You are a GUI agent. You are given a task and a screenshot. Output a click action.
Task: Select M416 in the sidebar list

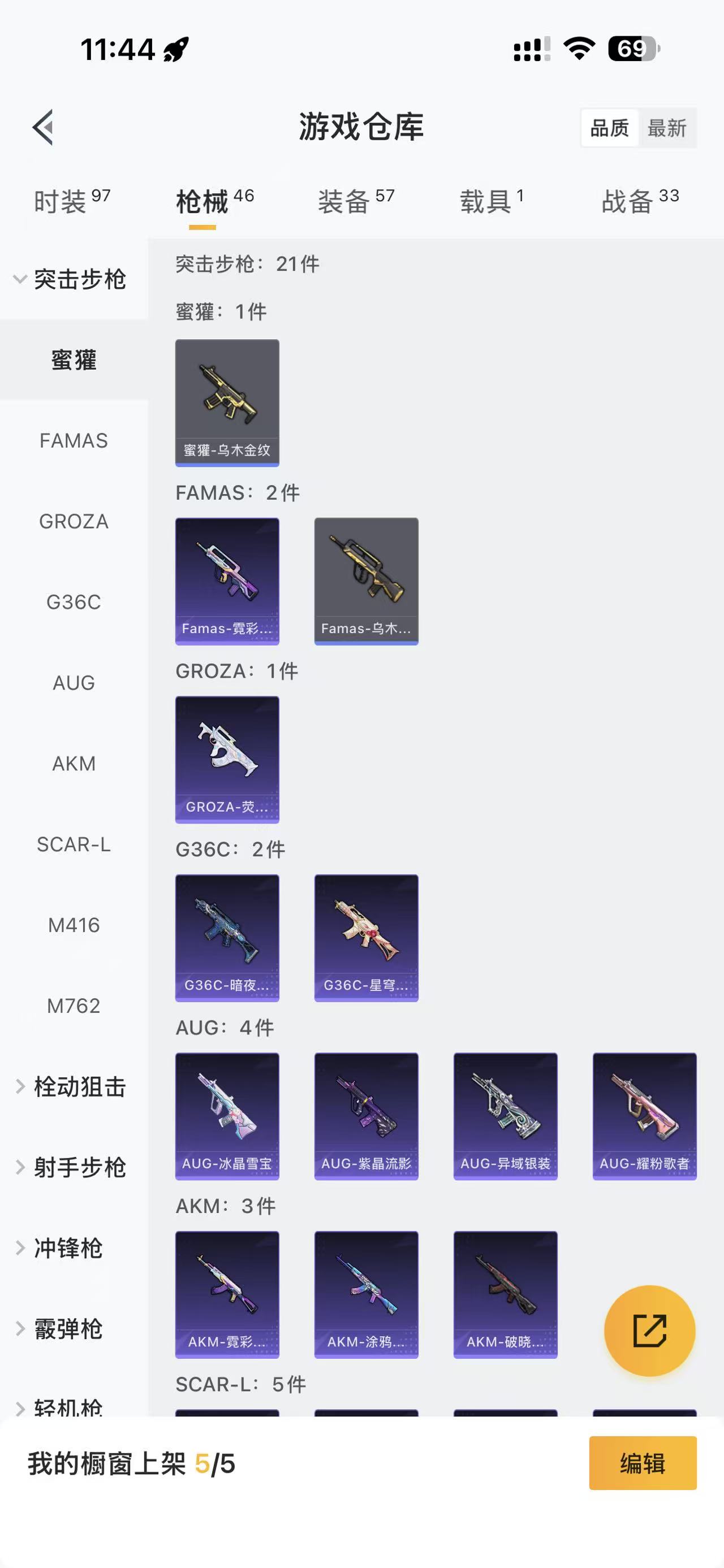pos(74,925)
